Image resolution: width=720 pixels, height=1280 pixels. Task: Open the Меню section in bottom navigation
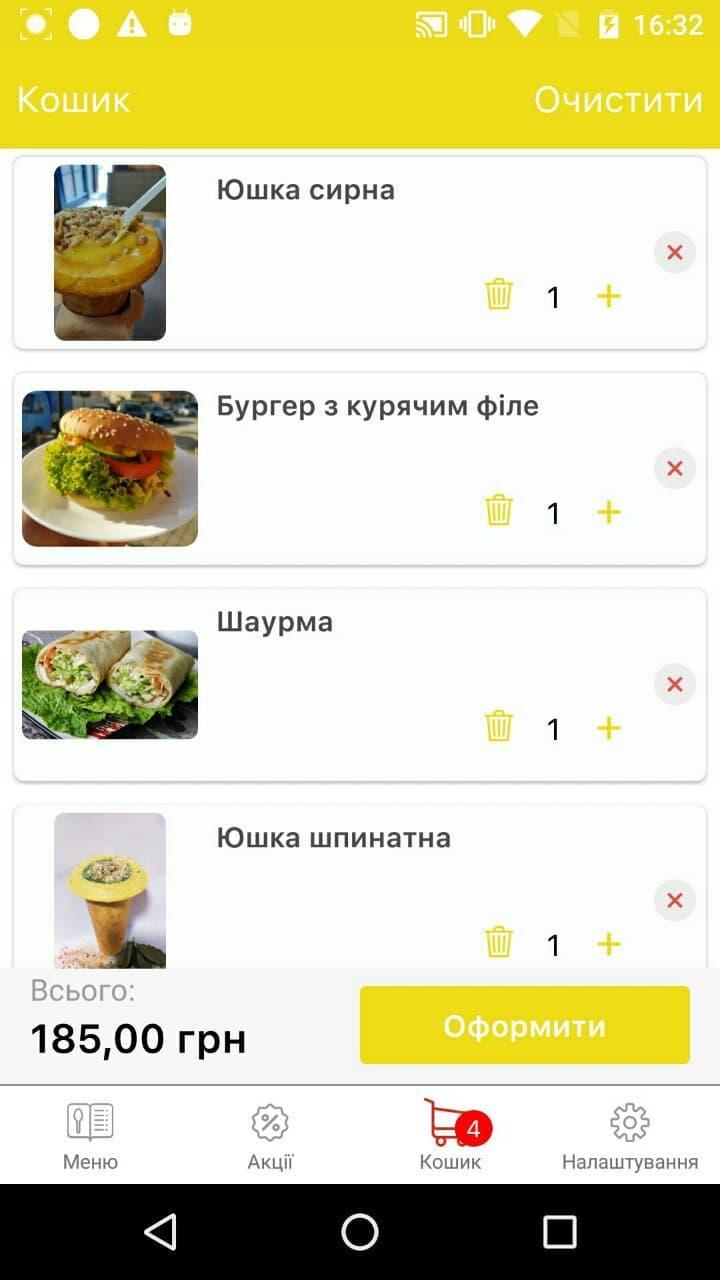(90, 1135)
